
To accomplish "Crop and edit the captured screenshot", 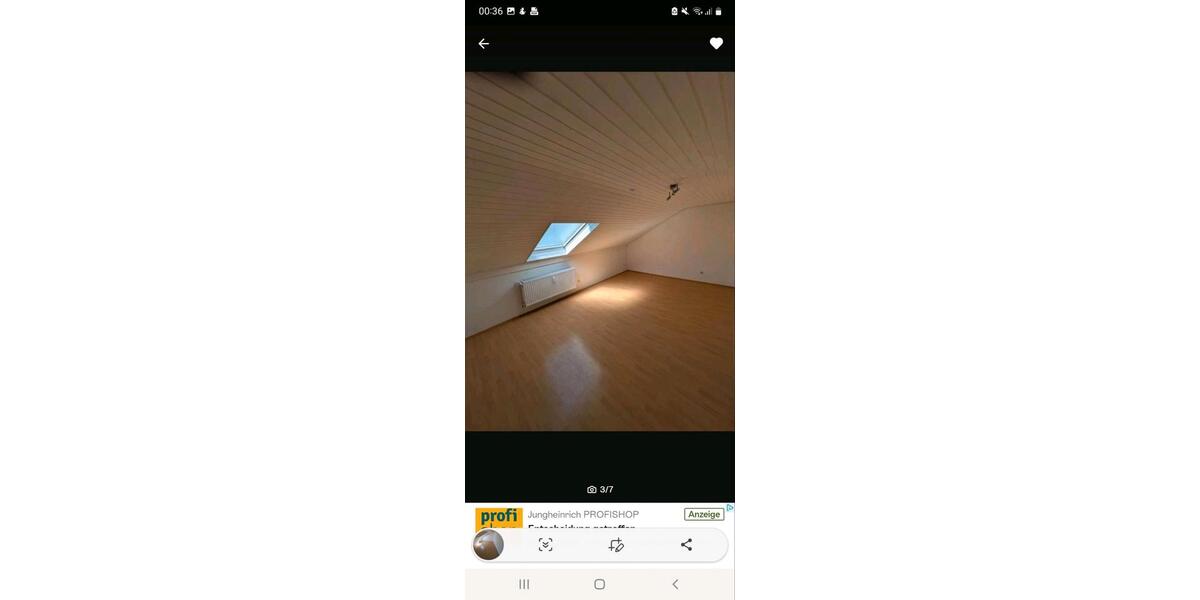I will (x=616, y=545).
